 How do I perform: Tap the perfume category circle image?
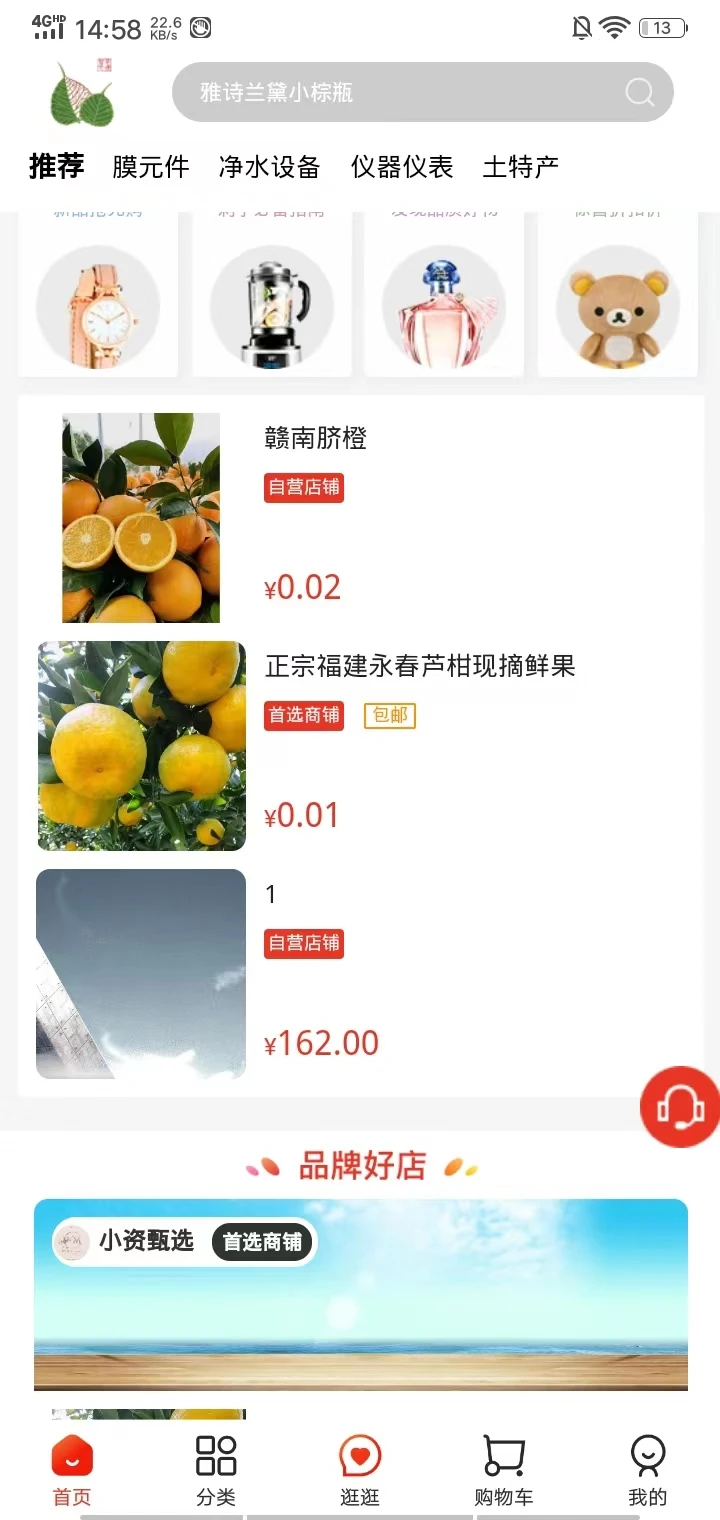[444, 307]
